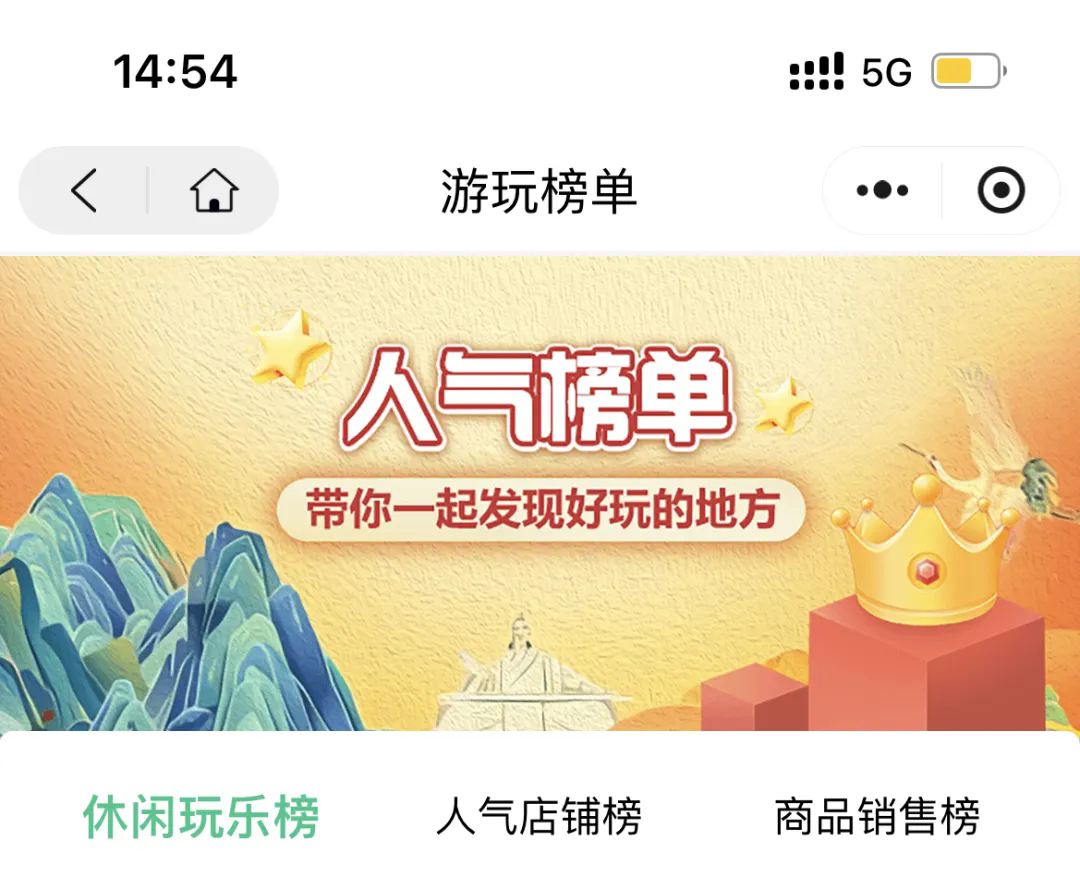Return to the mini program home

click(x=214, y=190)
